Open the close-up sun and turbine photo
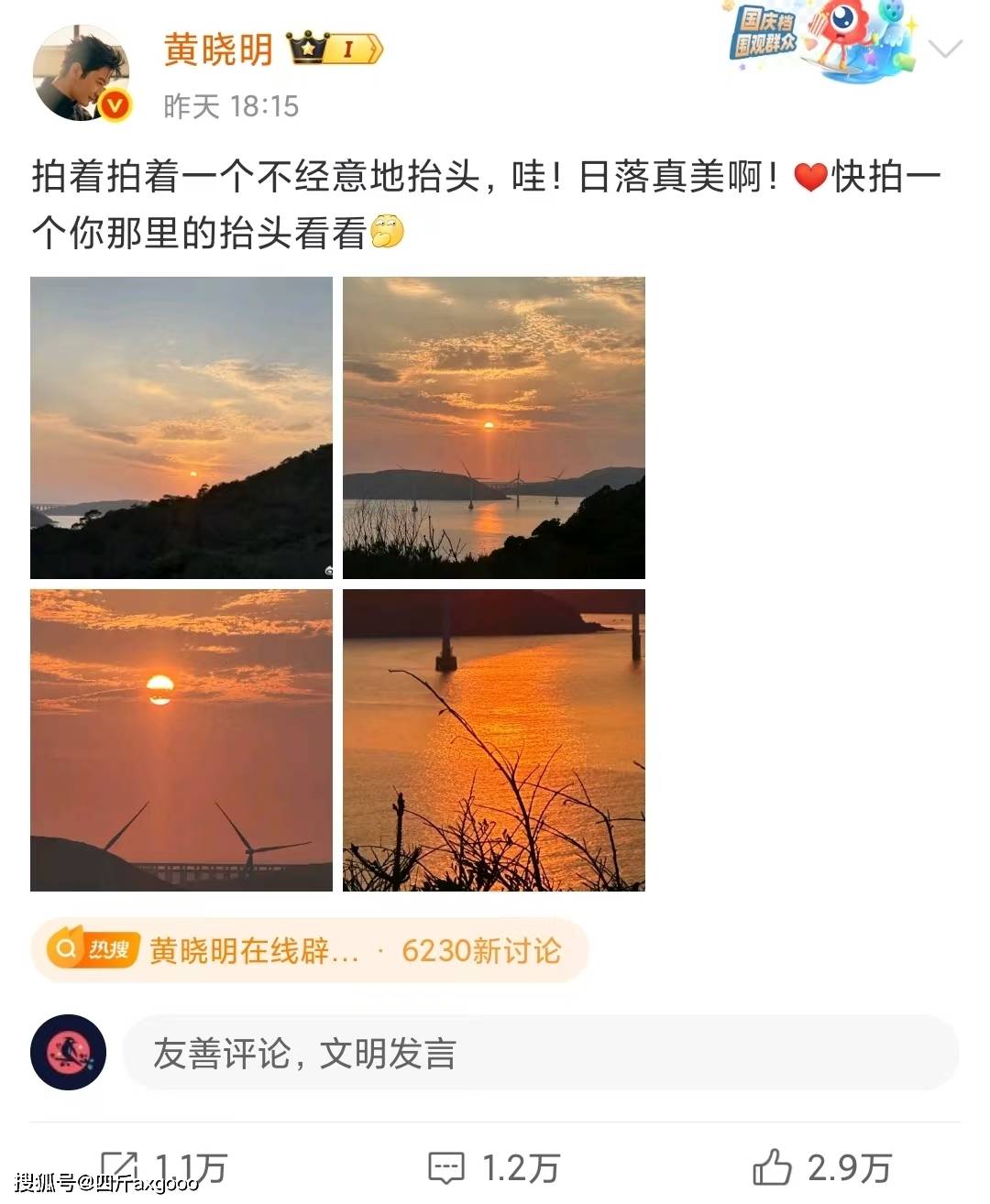 tap(181, 740)
